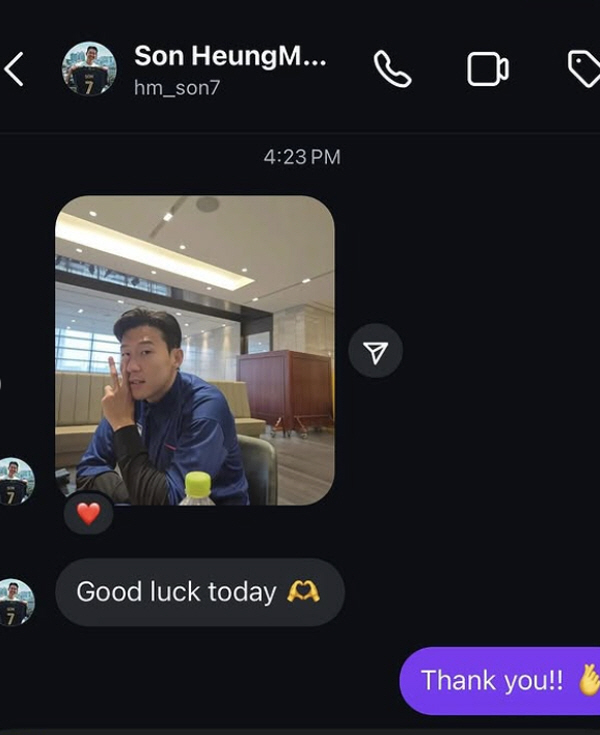600x735 pixels.
Task: Start an audio call with hm_son7
Action: (x=392, y=69)
